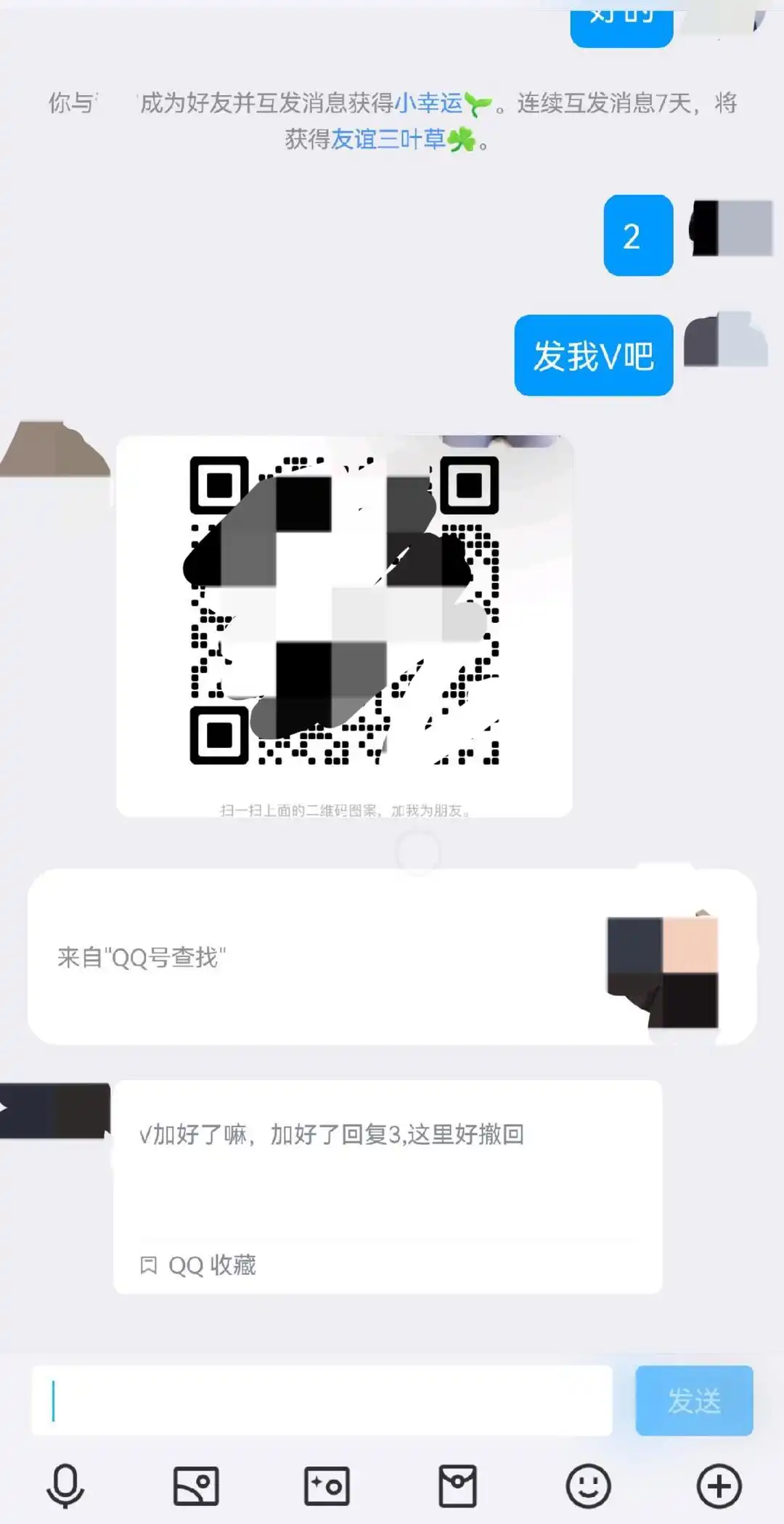The image size is (784, 1524).
Task: Open the 小幸运 link
Action: (428, 103)
